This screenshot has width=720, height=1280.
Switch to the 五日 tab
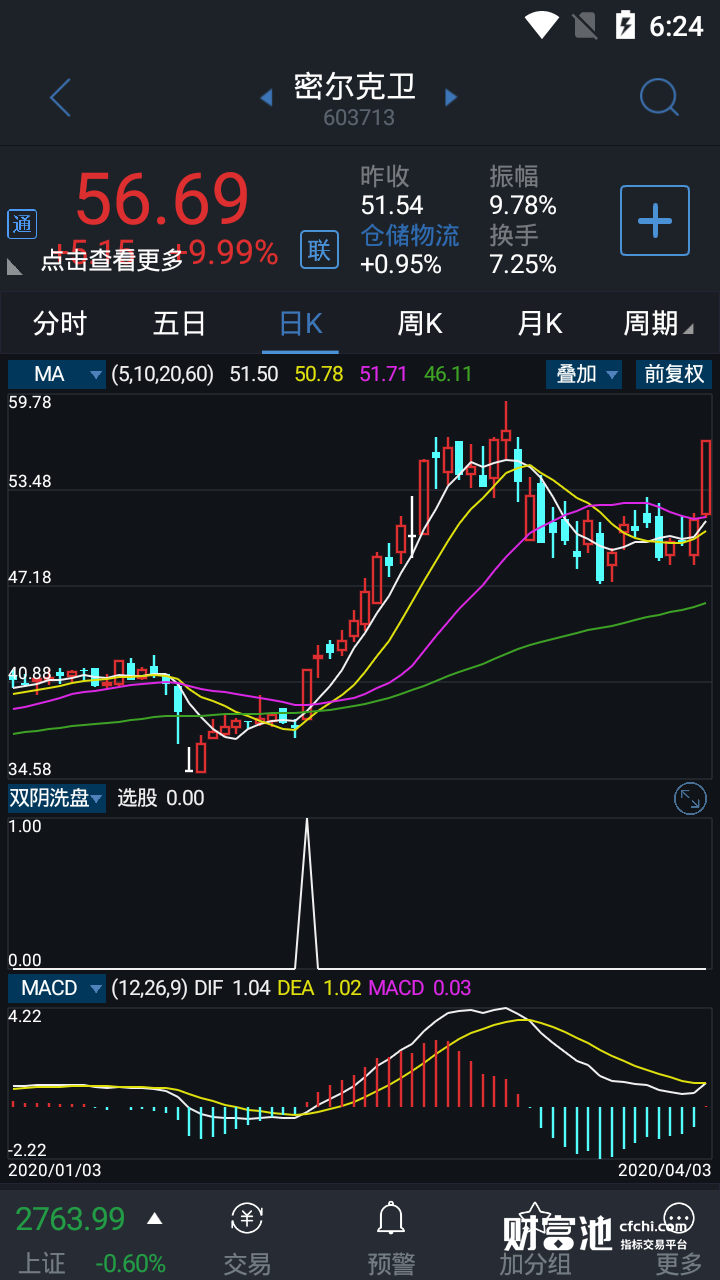pyautogui.click(x=180, y=324)
